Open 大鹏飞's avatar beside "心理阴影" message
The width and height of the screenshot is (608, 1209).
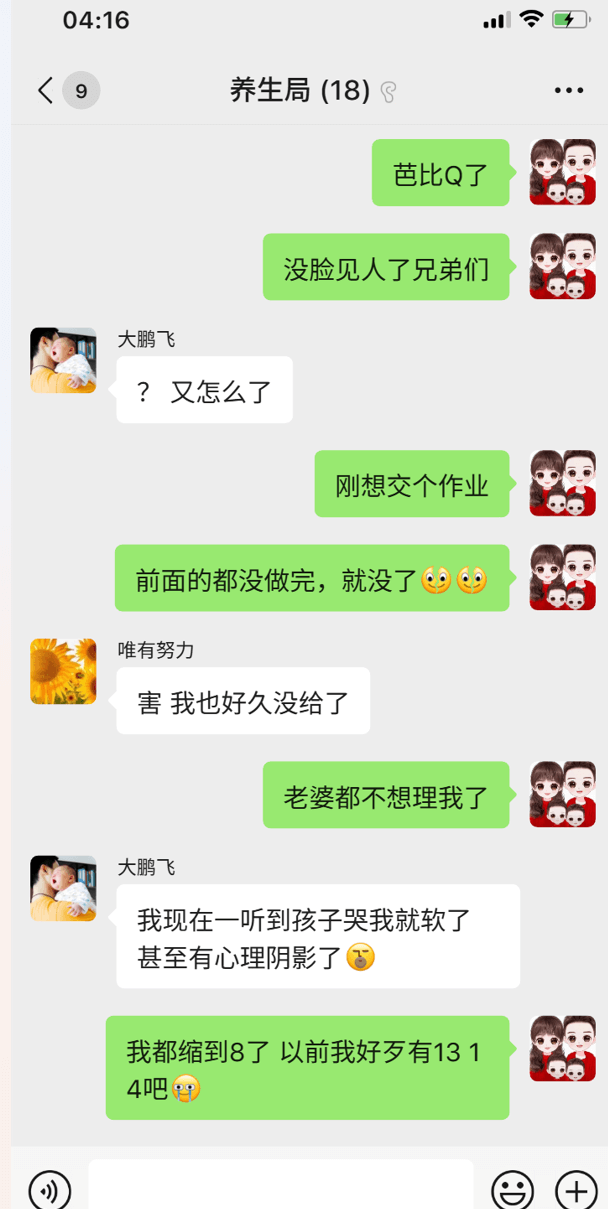coord(63,888)
